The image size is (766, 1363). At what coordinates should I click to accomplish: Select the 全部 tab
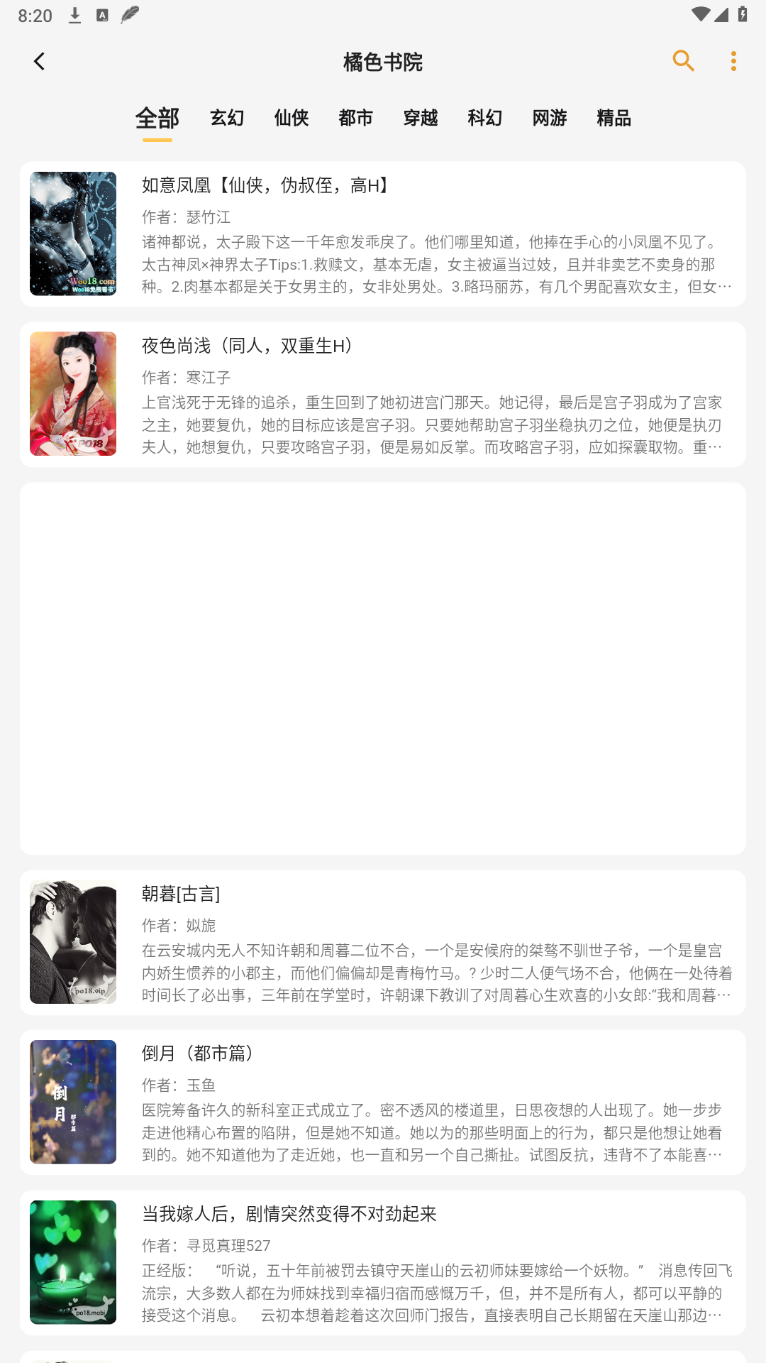click(x=157, y=118)
